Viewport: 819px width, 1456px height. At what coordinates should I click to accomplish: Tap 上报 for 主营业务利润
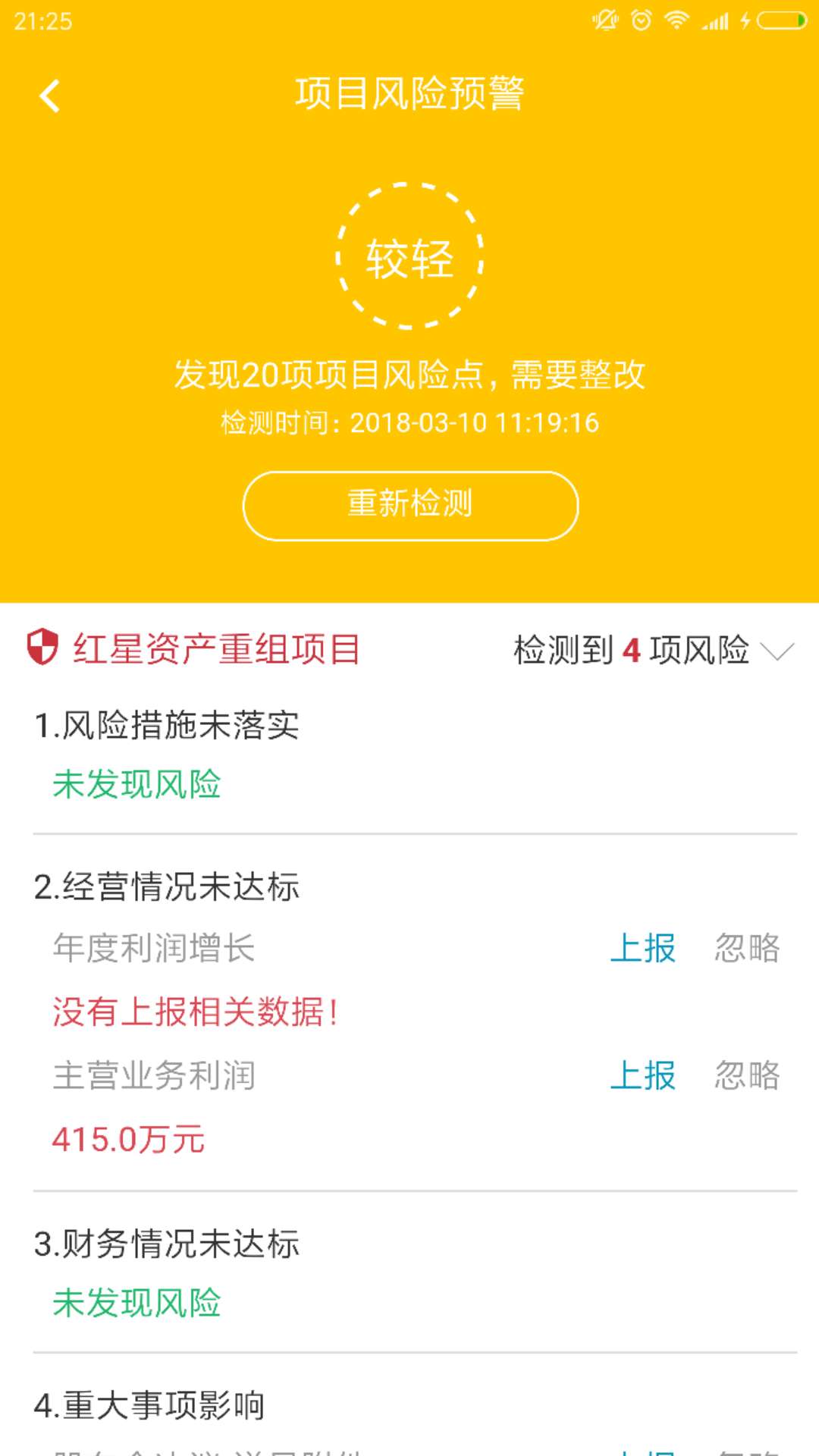coord(642,1075)
